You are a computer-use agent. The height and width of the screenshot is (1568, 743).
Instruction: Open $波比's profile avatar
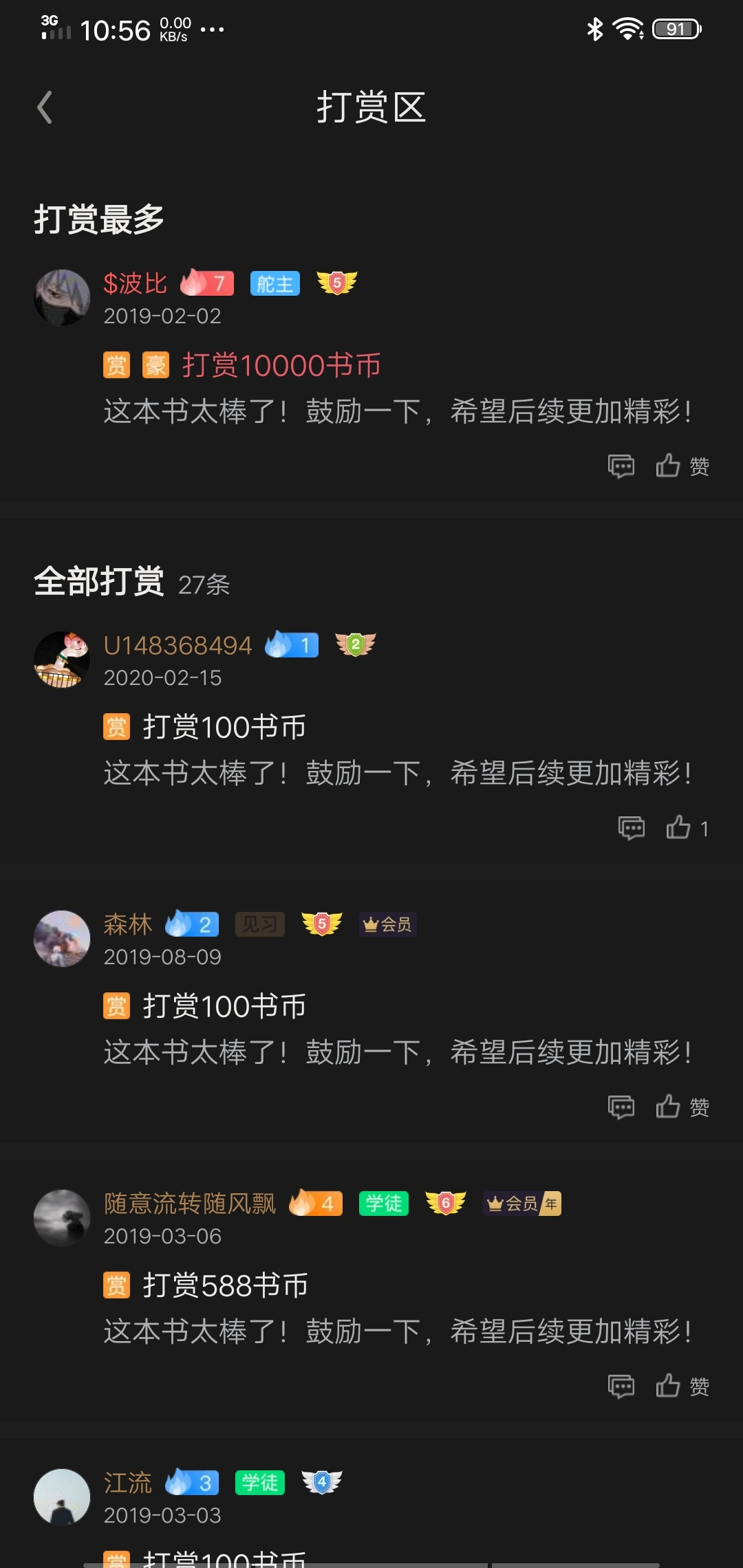(62, 297)
